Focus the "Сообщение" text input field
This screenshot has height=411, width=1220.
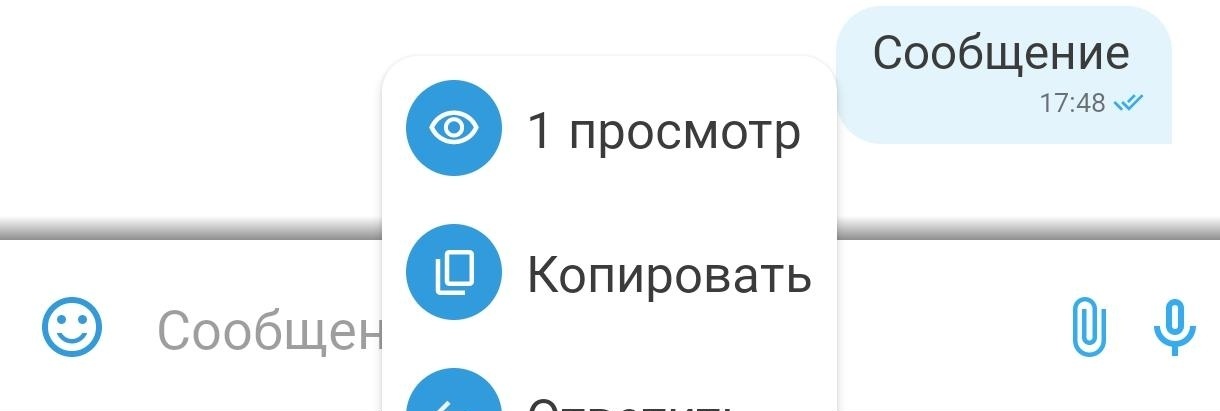268,330
